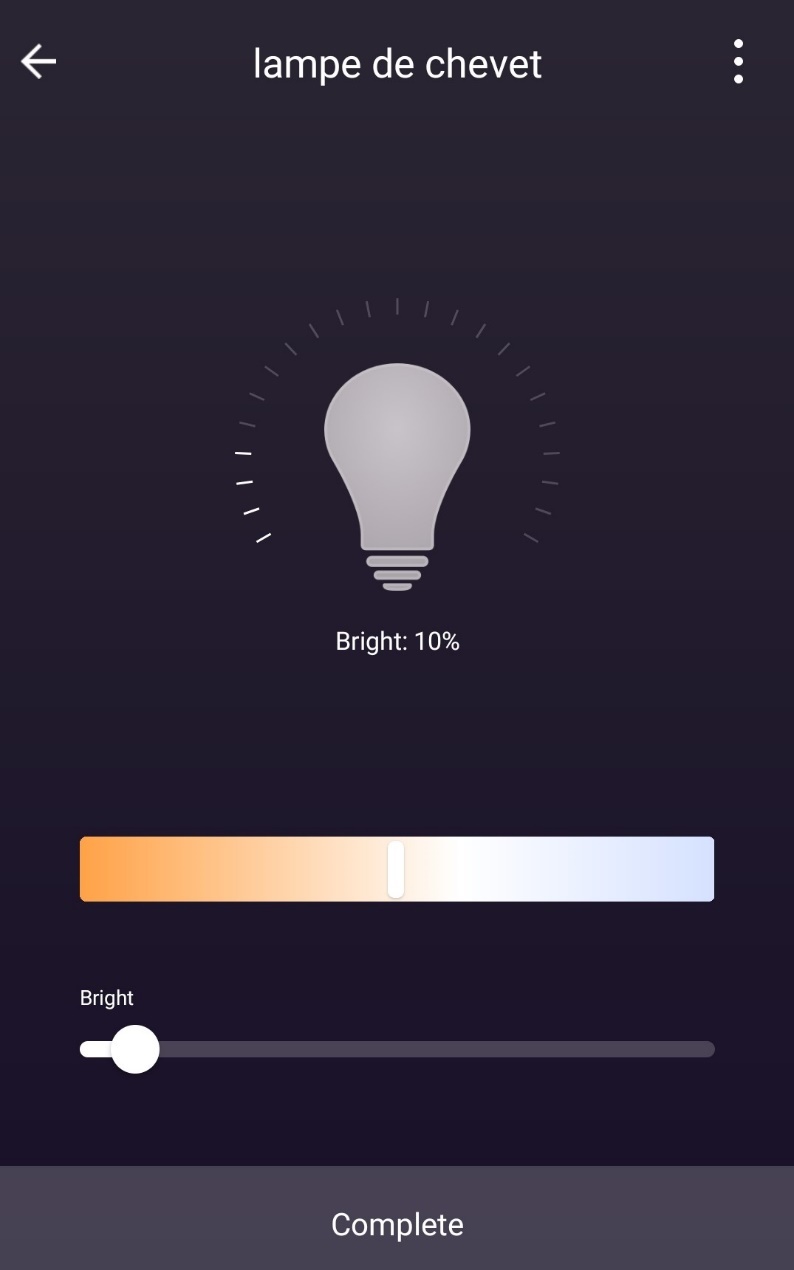Tap the Complete button

[397, 1224]
